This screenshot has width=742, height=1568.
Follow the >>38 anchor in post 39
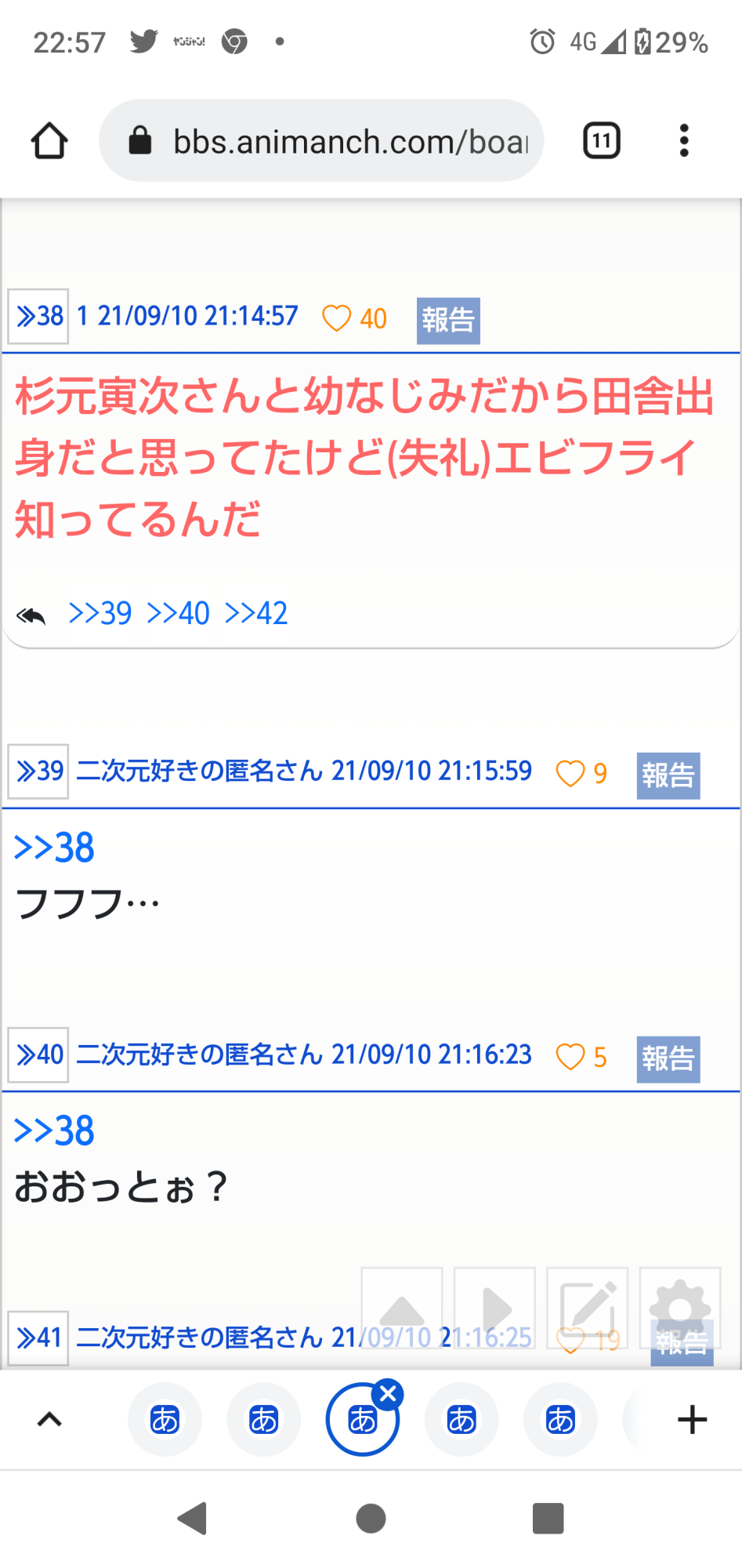pos(54,848)
